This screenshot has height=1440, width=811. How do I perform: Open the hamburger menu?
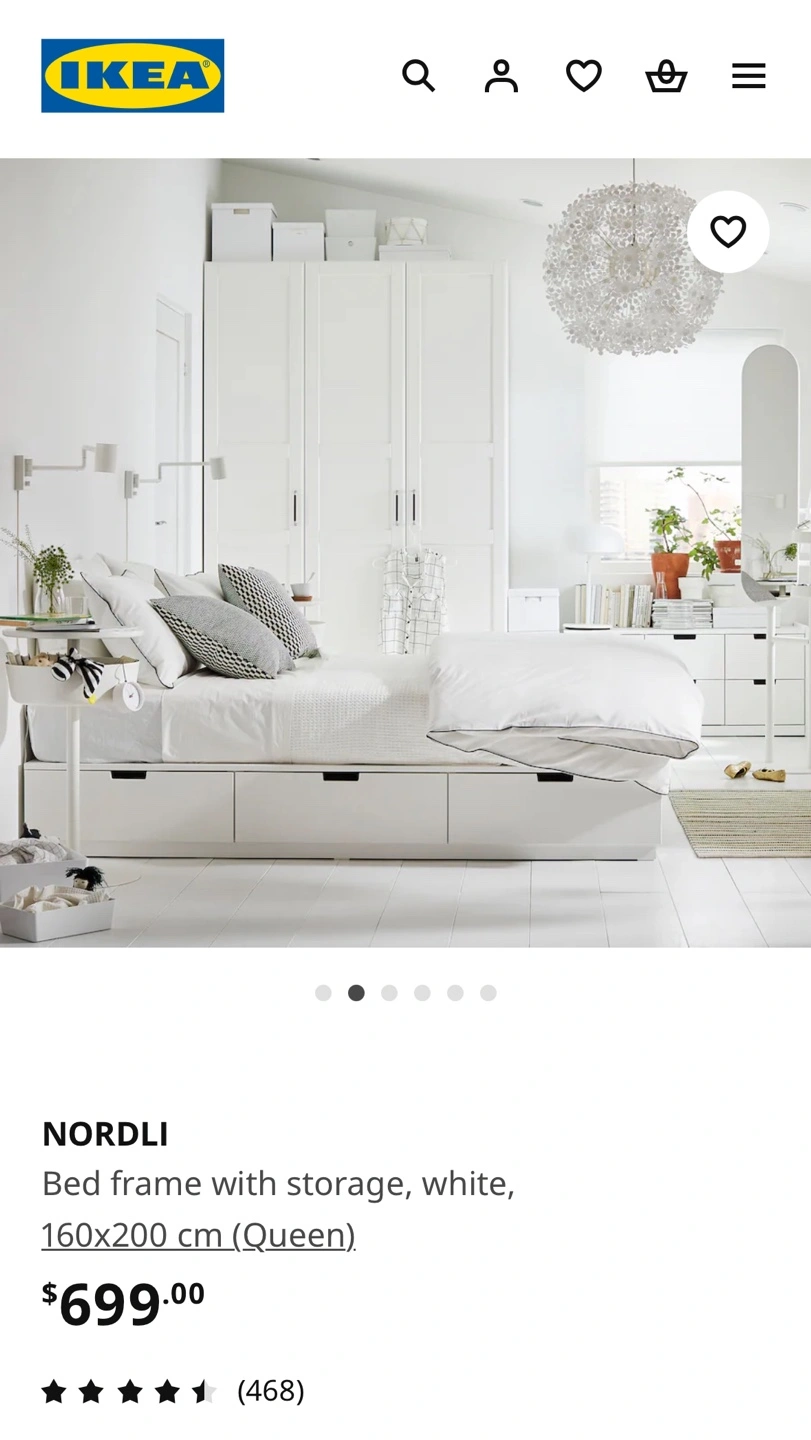click(748, 76)
